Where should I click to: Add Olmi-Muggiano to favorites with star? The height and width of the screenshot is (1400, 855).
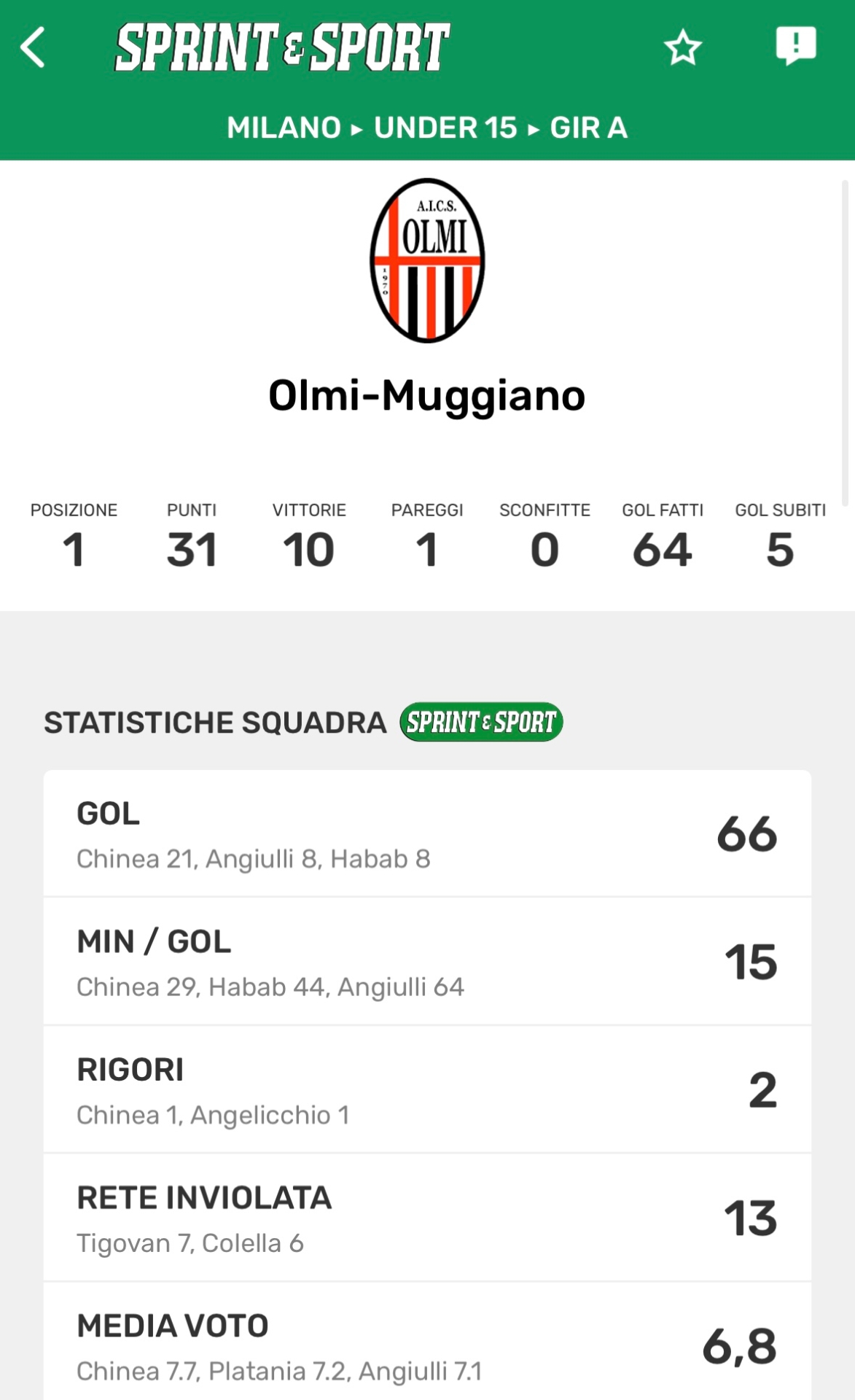tap(682, 48)
